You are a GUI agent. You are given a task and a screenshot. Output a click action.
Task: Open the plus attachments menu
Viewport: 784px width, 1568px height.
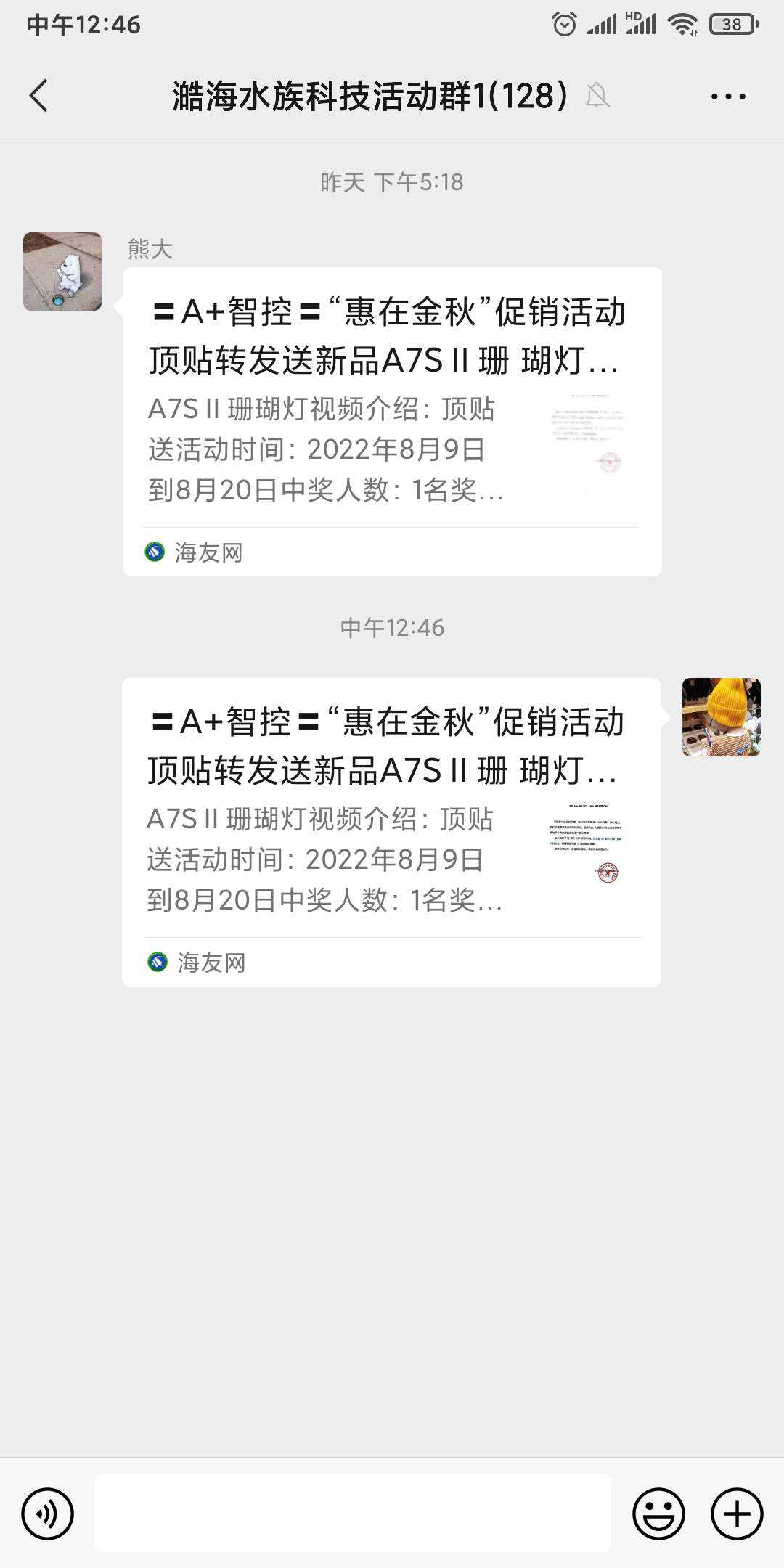point(736,1514)
